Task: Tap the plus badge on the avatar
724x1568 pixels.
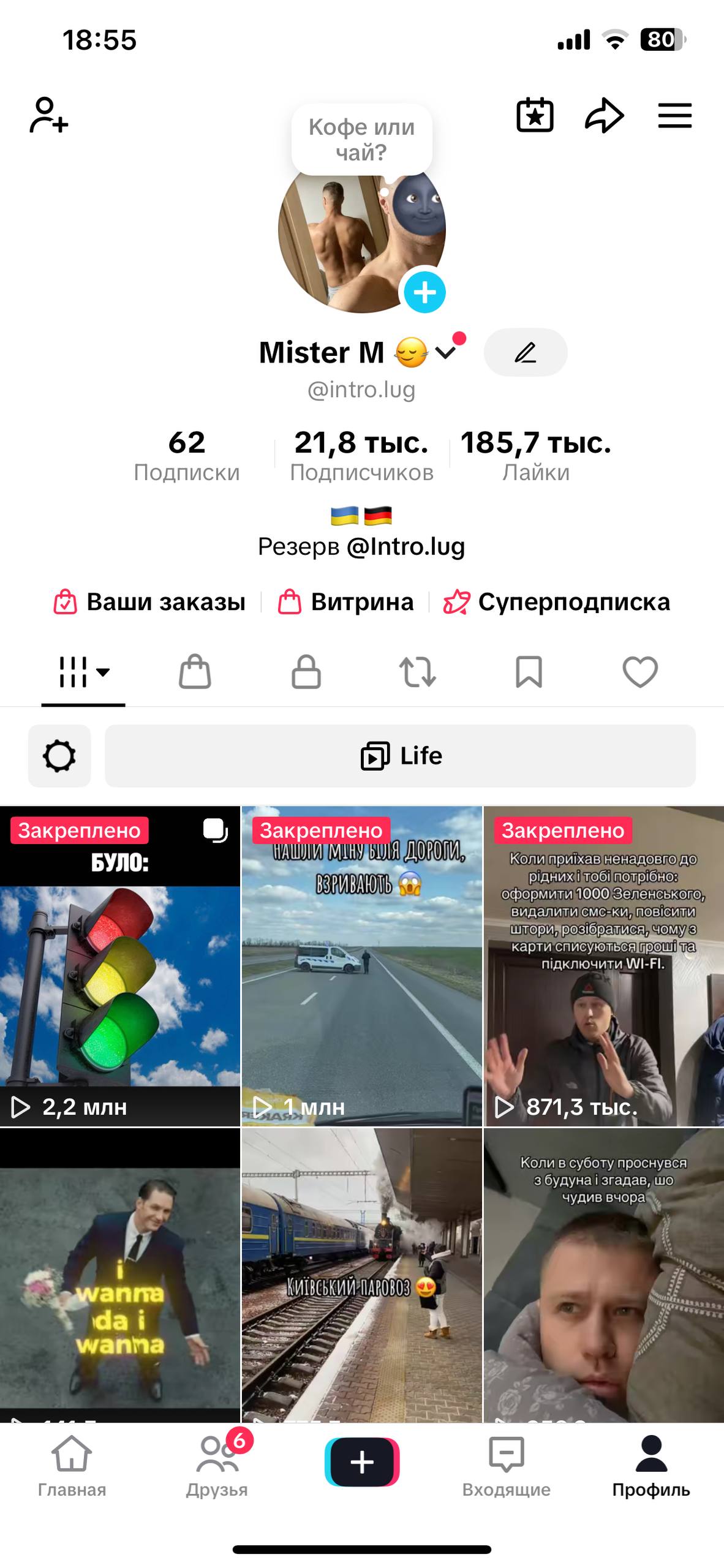Action: coord(424,292)
